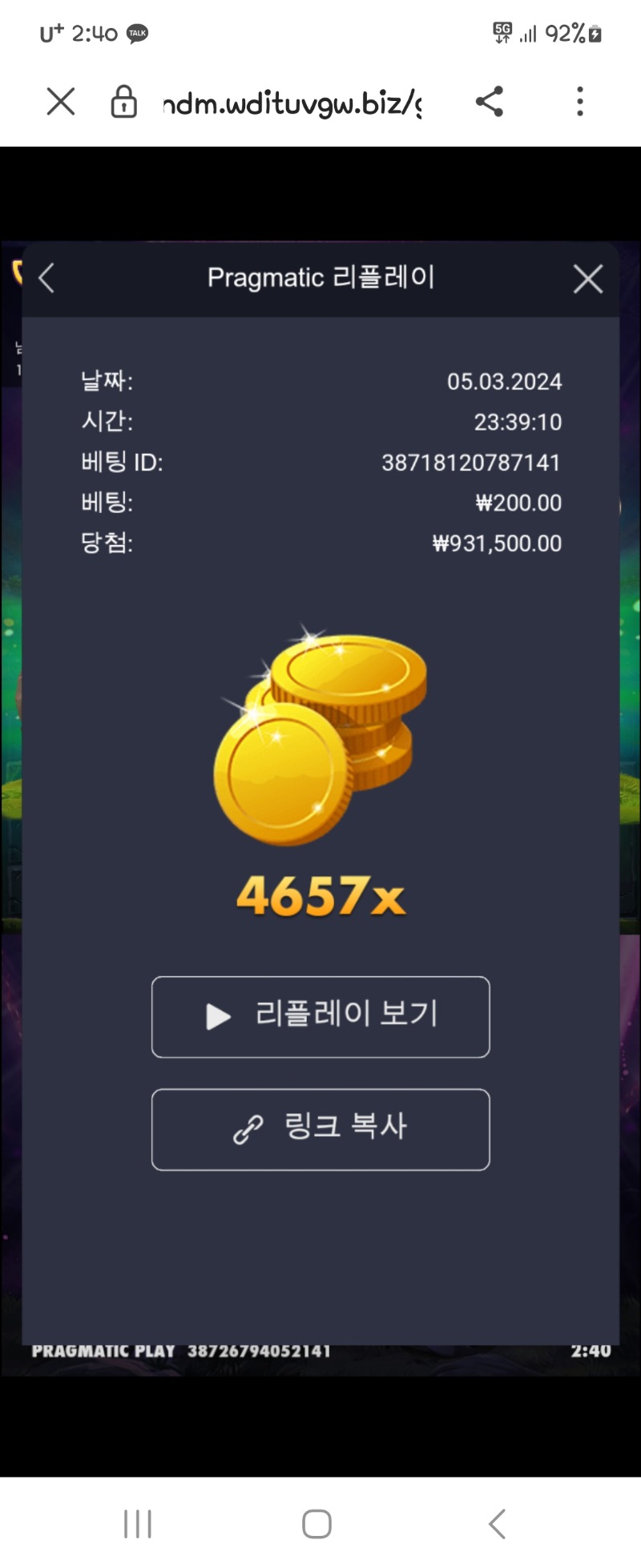Tap the 리플레이 보기 button
The width and height of the screenshot is (641, 1568).
(x=320, y=1016)
